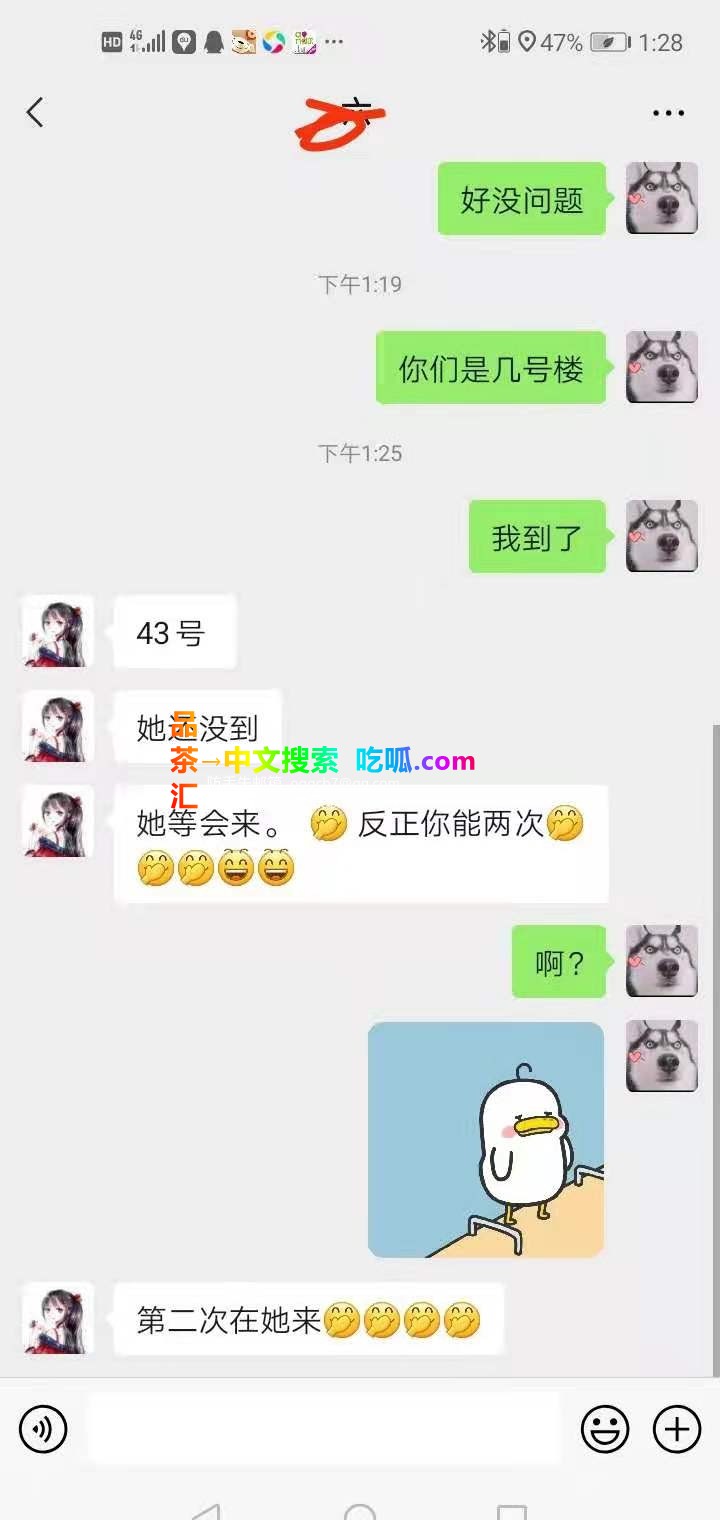This screenshot has height=1520, width=720.
Task: Tap the contact avatar beside 第二次在她来 message
Action: 58,1319
